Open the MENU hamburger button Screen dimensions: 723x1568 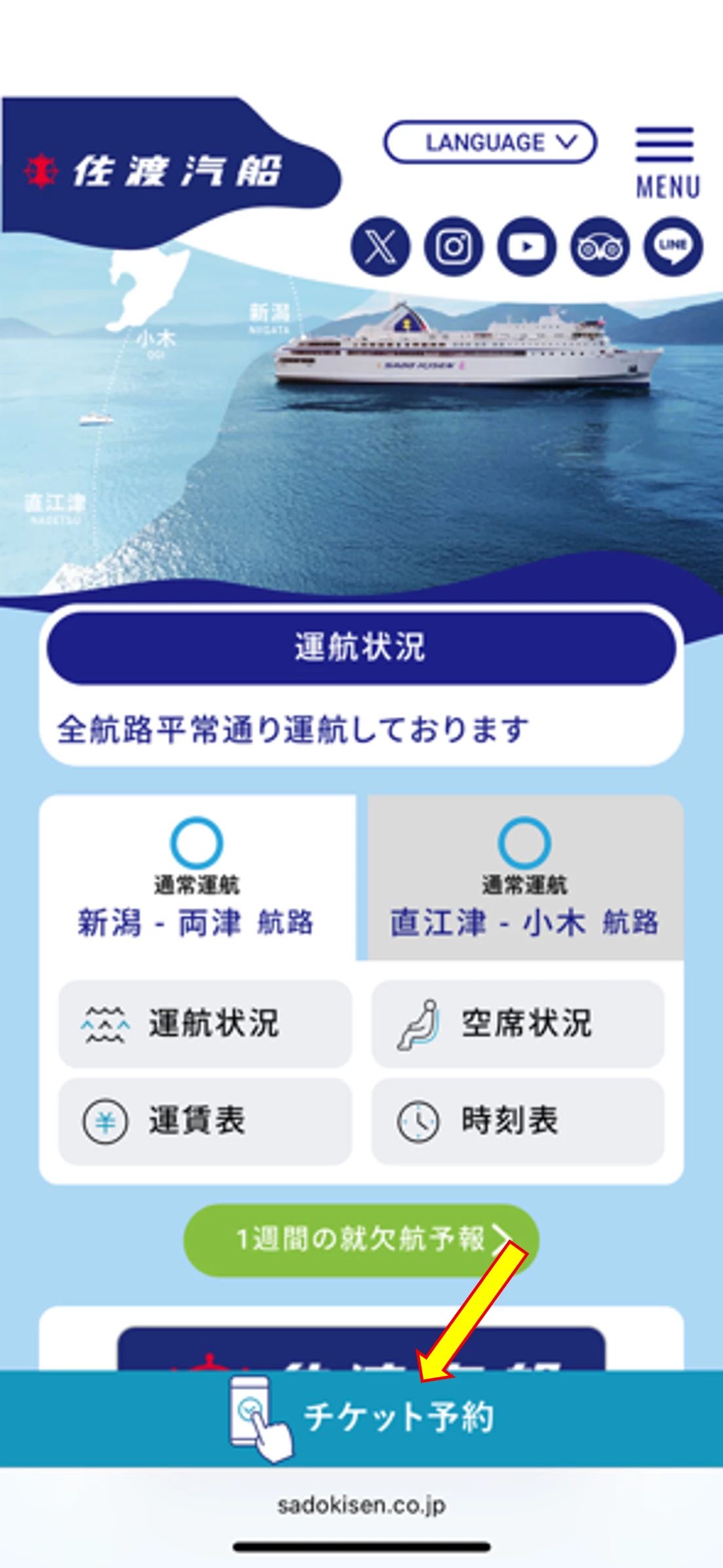click(665, 162)
